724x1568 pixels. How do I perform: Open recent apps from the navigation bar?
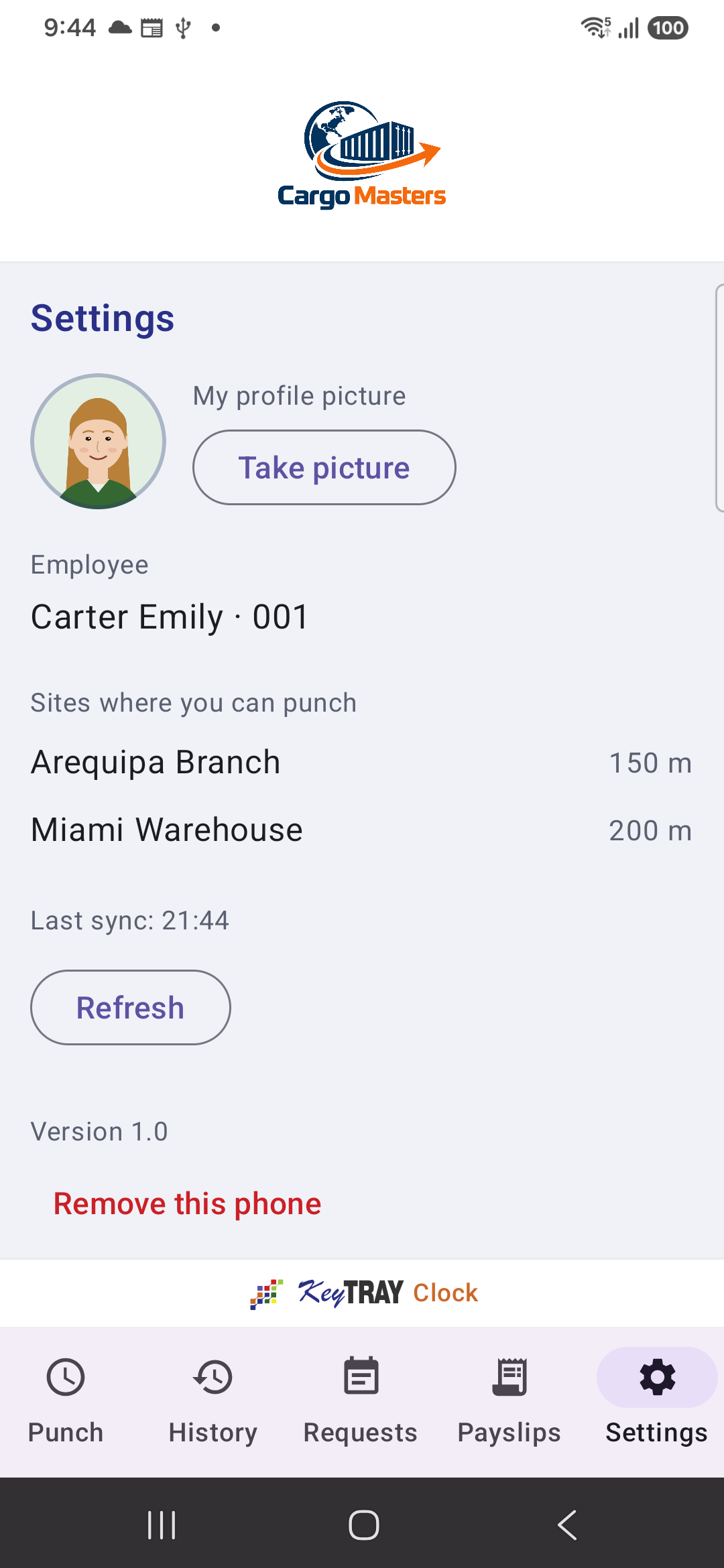[x=162, y=1525]
